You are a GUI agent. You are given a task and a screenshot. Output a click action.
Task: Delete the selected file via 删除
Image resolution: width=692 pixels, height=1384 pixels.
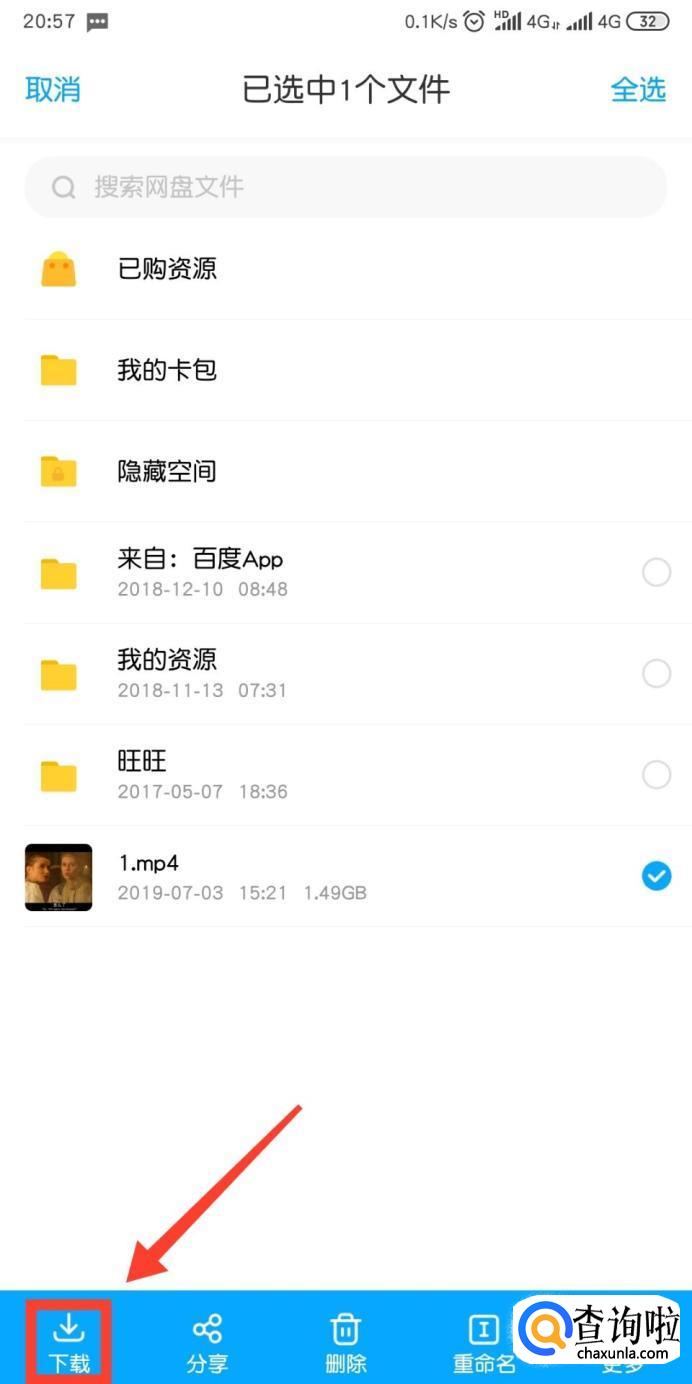coord(345,1342)
